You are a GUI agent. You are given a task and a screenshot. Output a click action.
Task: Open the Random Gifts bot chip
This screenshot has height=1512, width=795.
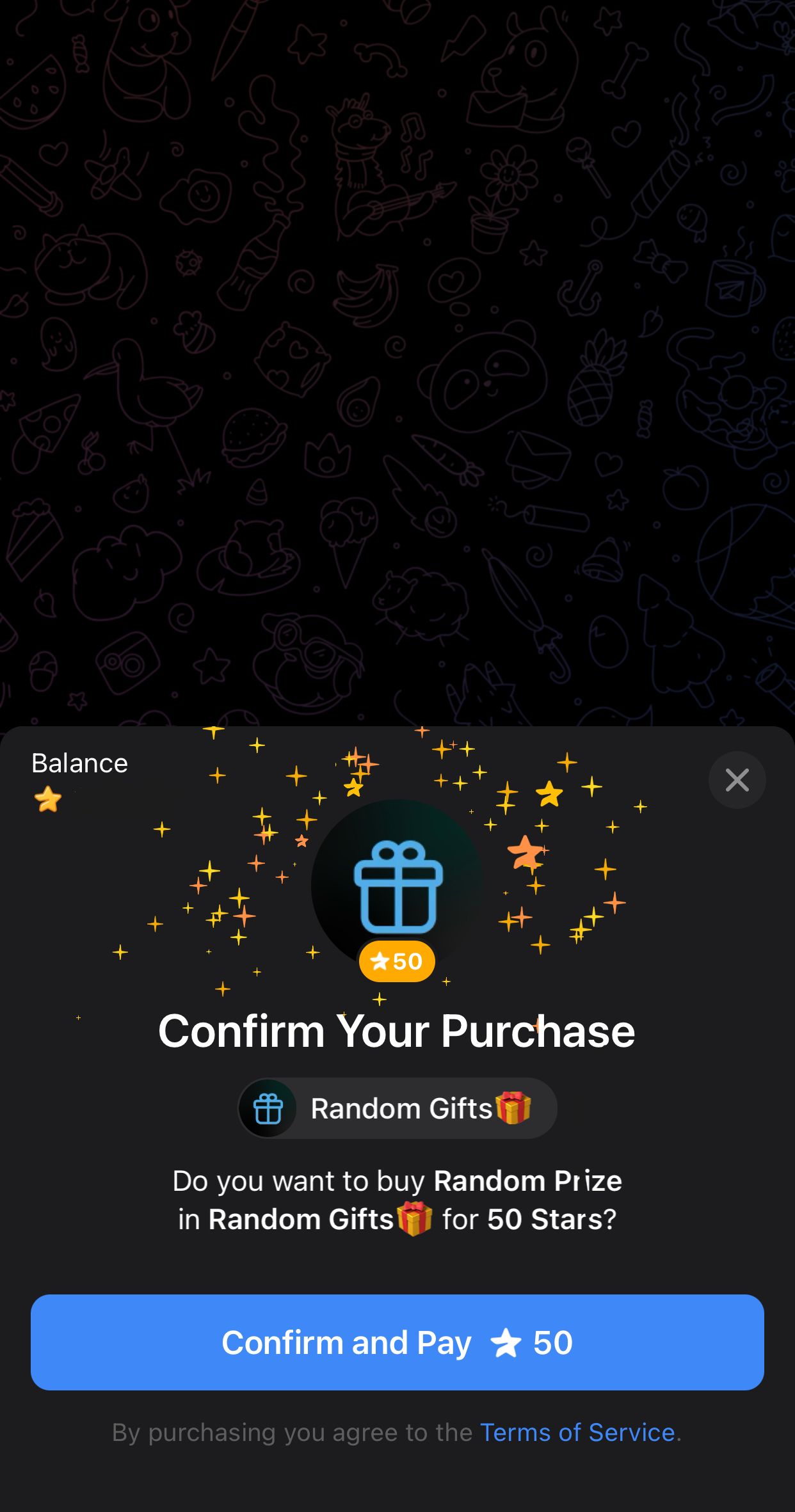coord(397,1108)
